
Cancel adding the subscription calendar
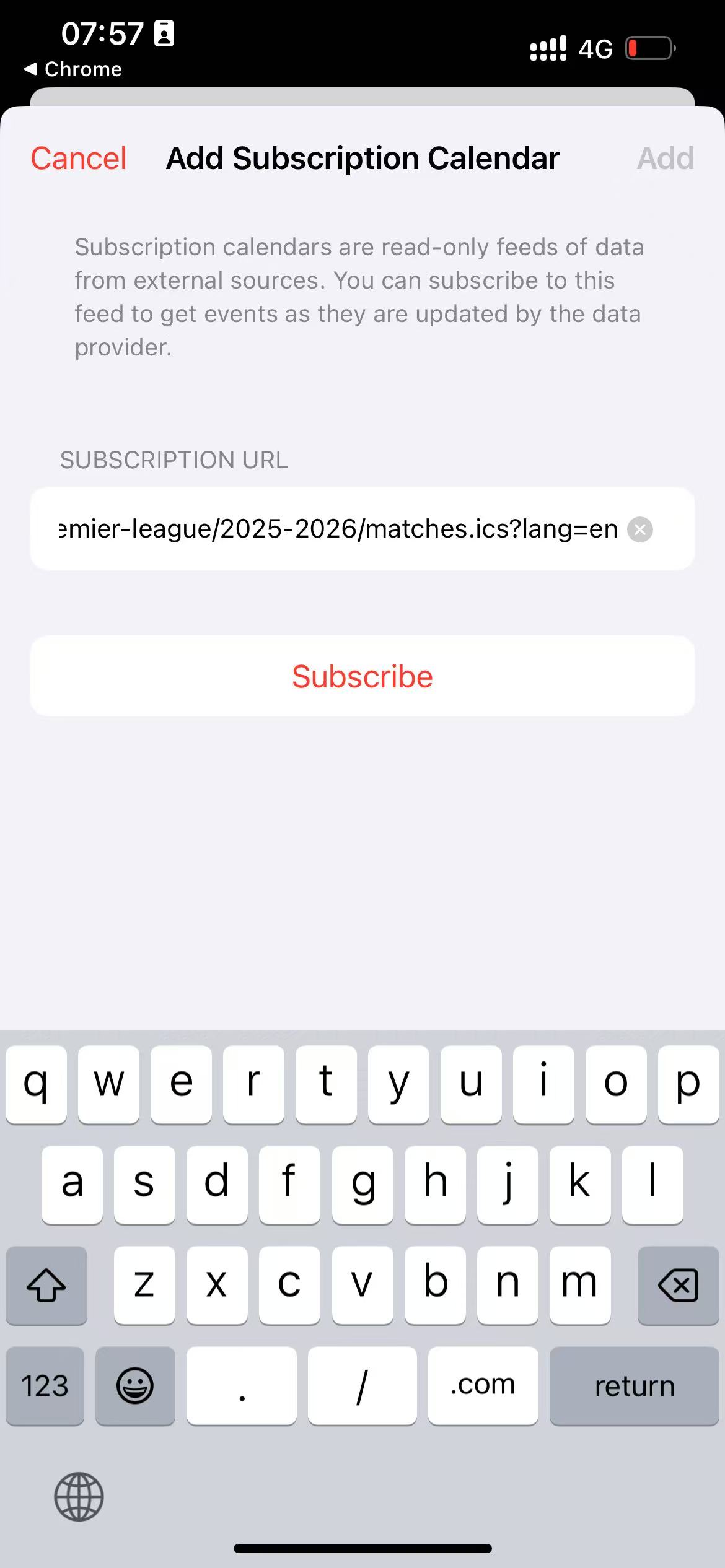tap(78, 157)
